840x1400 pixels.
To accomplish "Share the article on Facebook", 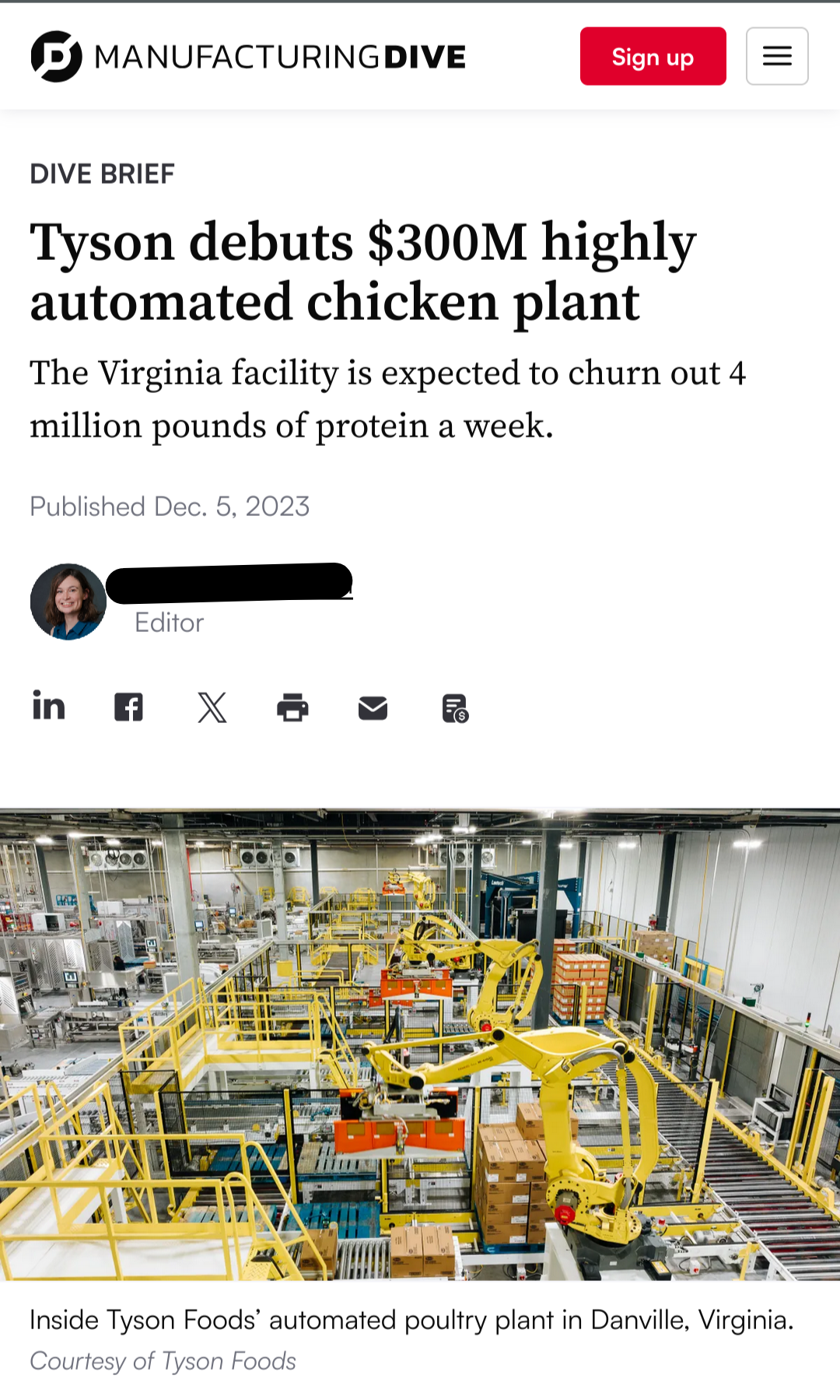I will pyautogui.click(x=128, y=707).
